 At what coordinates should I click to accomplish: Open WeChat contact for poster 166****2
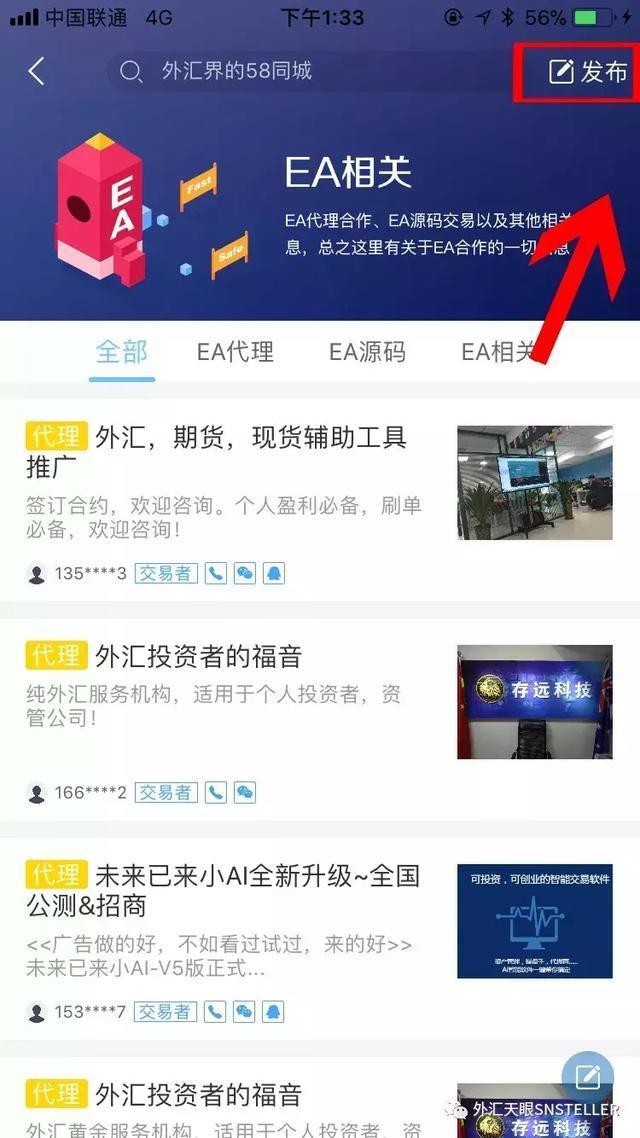pyautogui.click(x=245, y=792)
